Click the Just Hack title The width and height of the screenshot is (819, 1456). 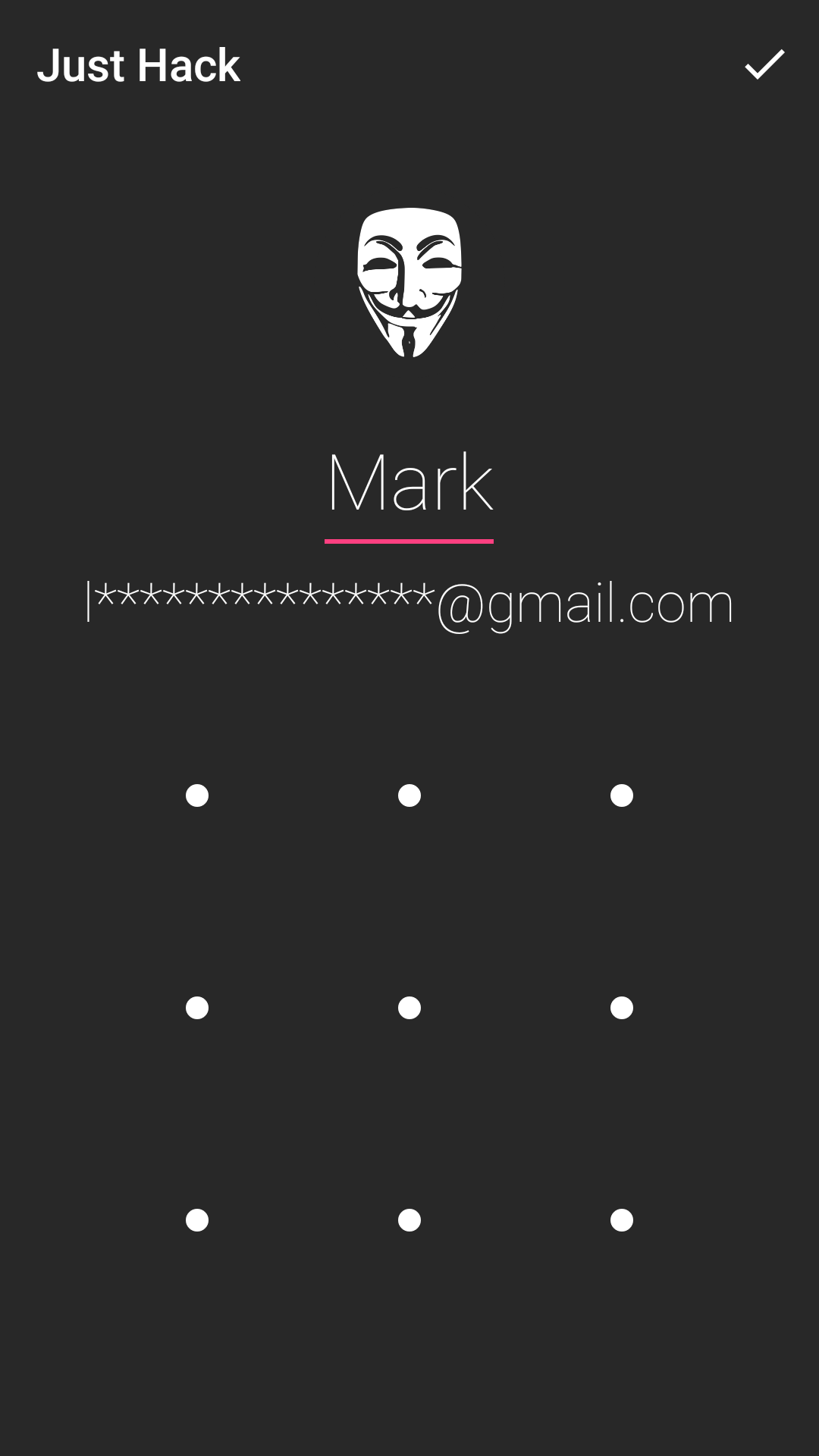tap(139, 67)
